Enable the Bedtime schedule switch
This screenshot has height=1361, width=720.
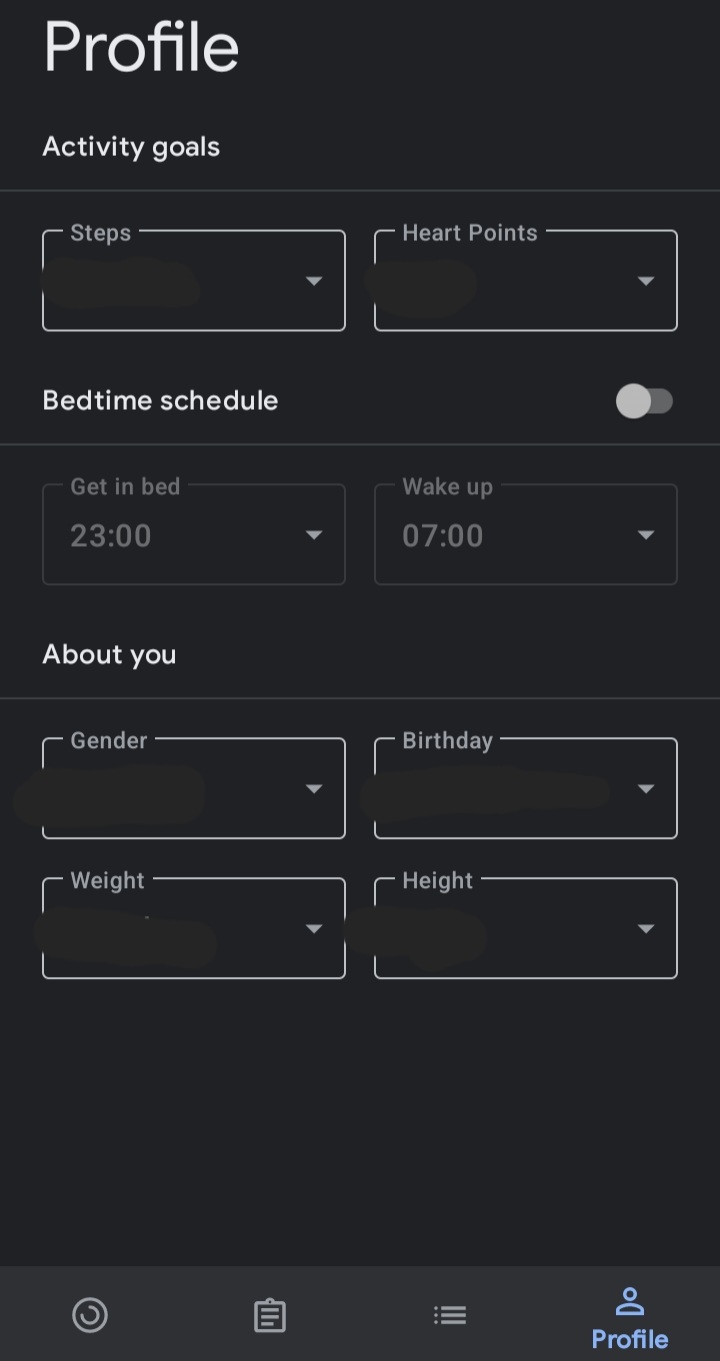(x=645, y=402)
